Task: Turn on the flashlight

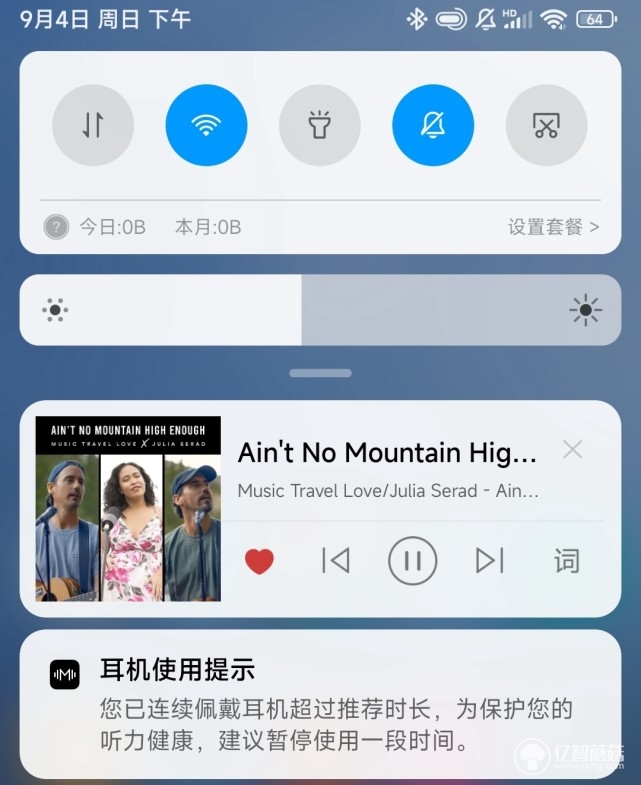Action: pyautogui.click(x=320, y=125)
